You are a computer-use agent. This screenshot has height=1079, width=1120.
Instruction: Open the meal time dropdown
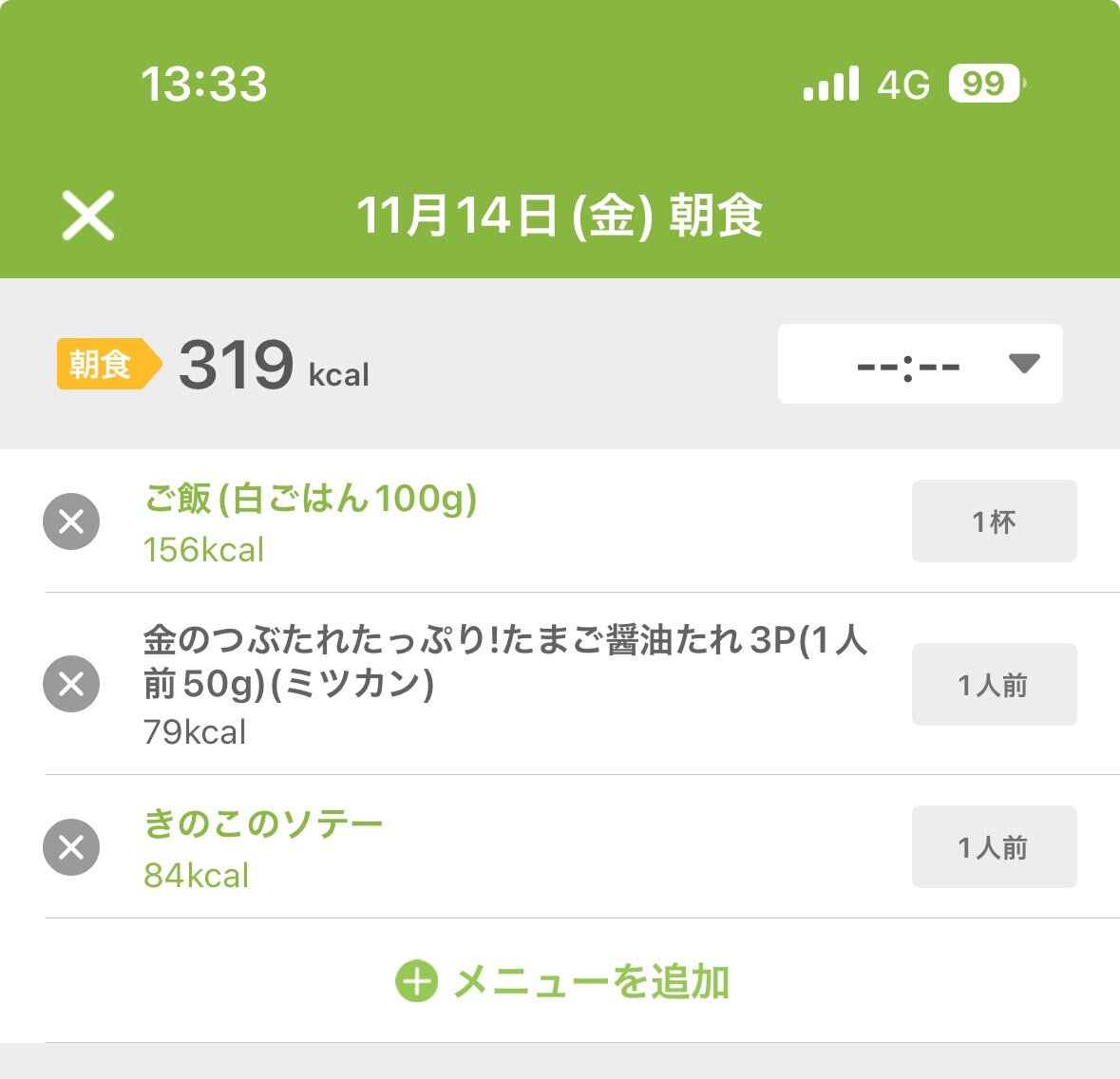(x=920, y=365)
